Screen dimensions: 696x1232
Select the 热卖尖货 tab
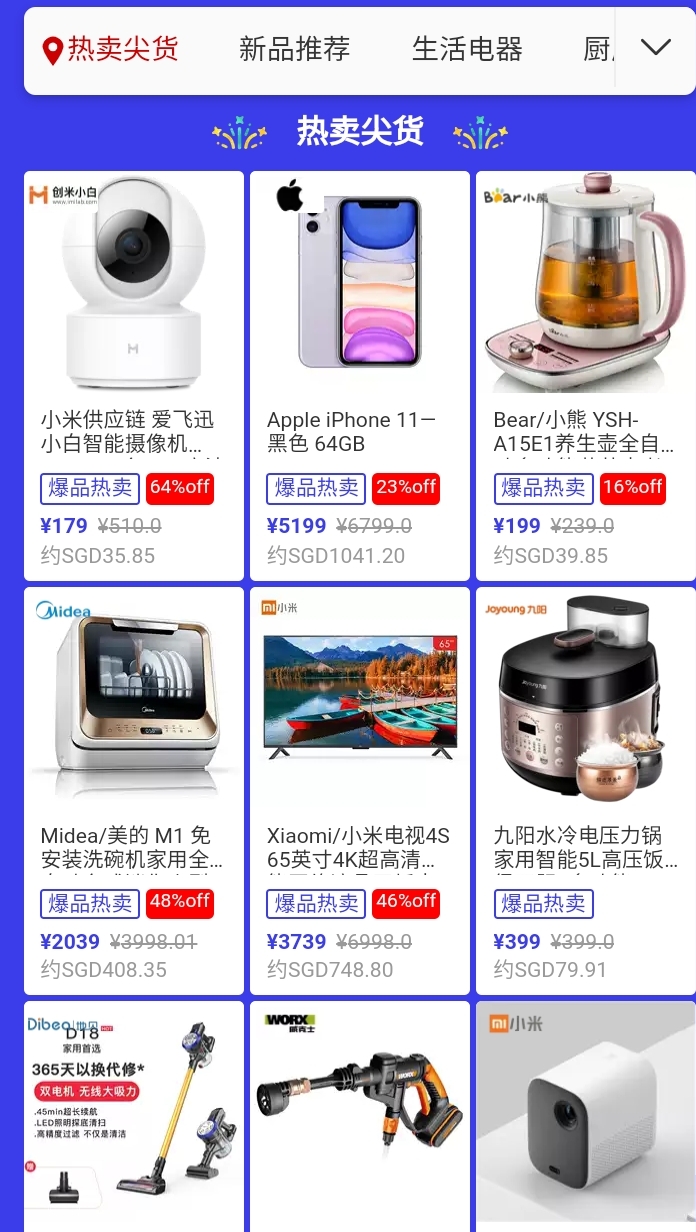(111, 49)
